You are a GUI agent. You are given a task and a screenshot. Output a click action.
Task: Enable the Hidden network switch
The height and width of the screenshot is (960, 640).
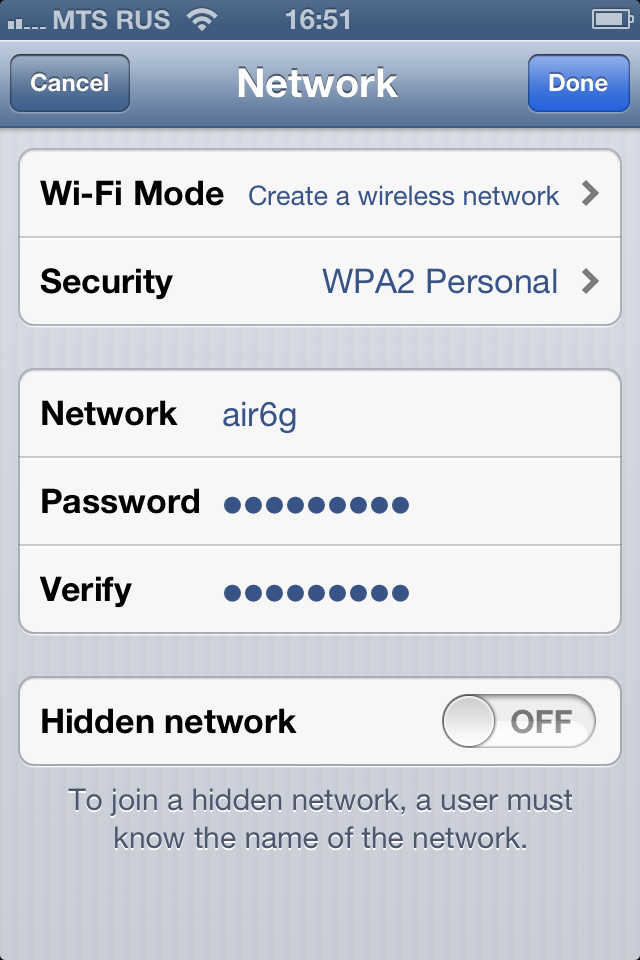pyautogui.click(x=518, y=722)
